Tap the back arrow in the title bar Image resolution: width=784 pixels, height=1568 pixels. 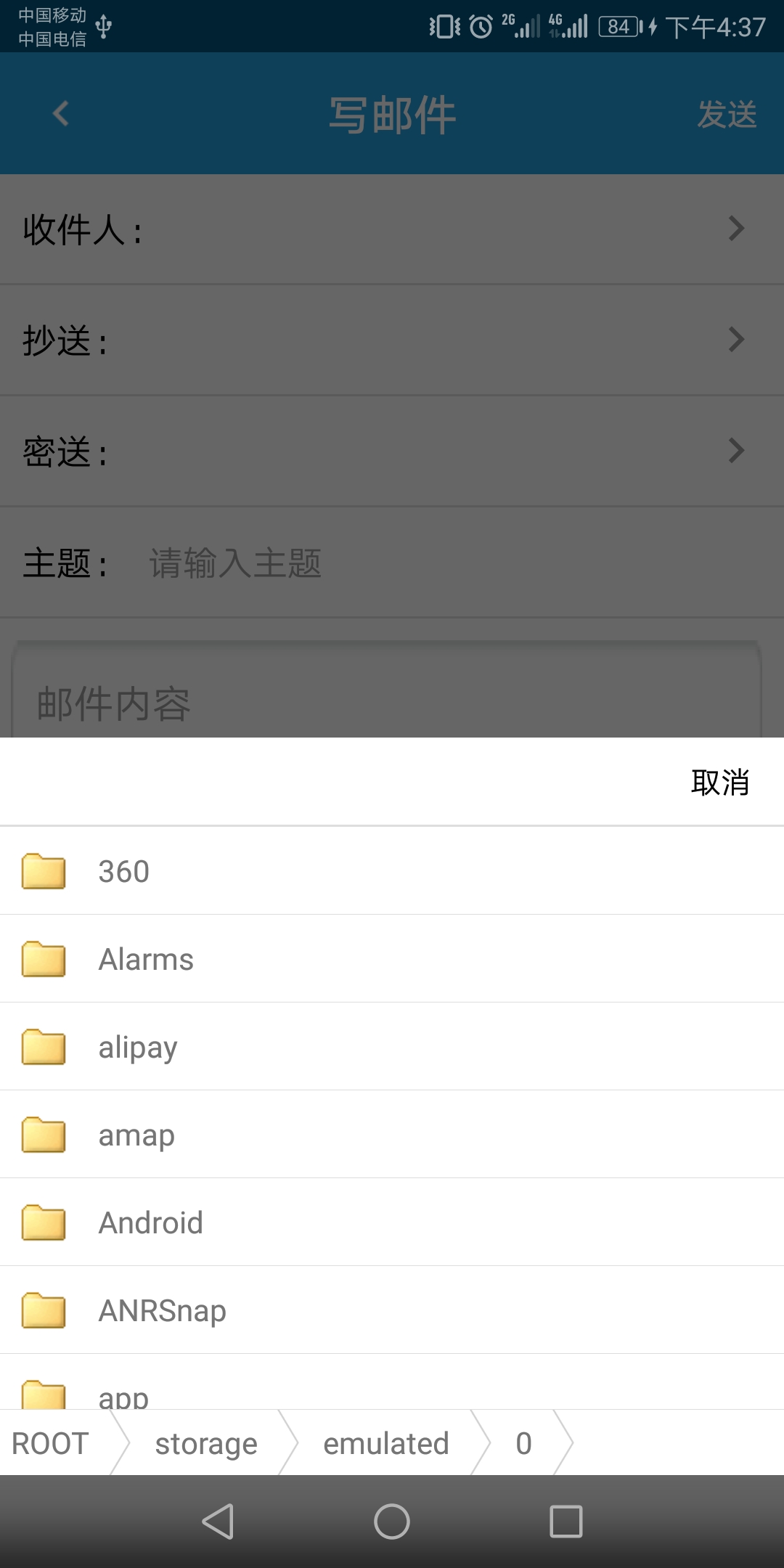coord(61,113)
